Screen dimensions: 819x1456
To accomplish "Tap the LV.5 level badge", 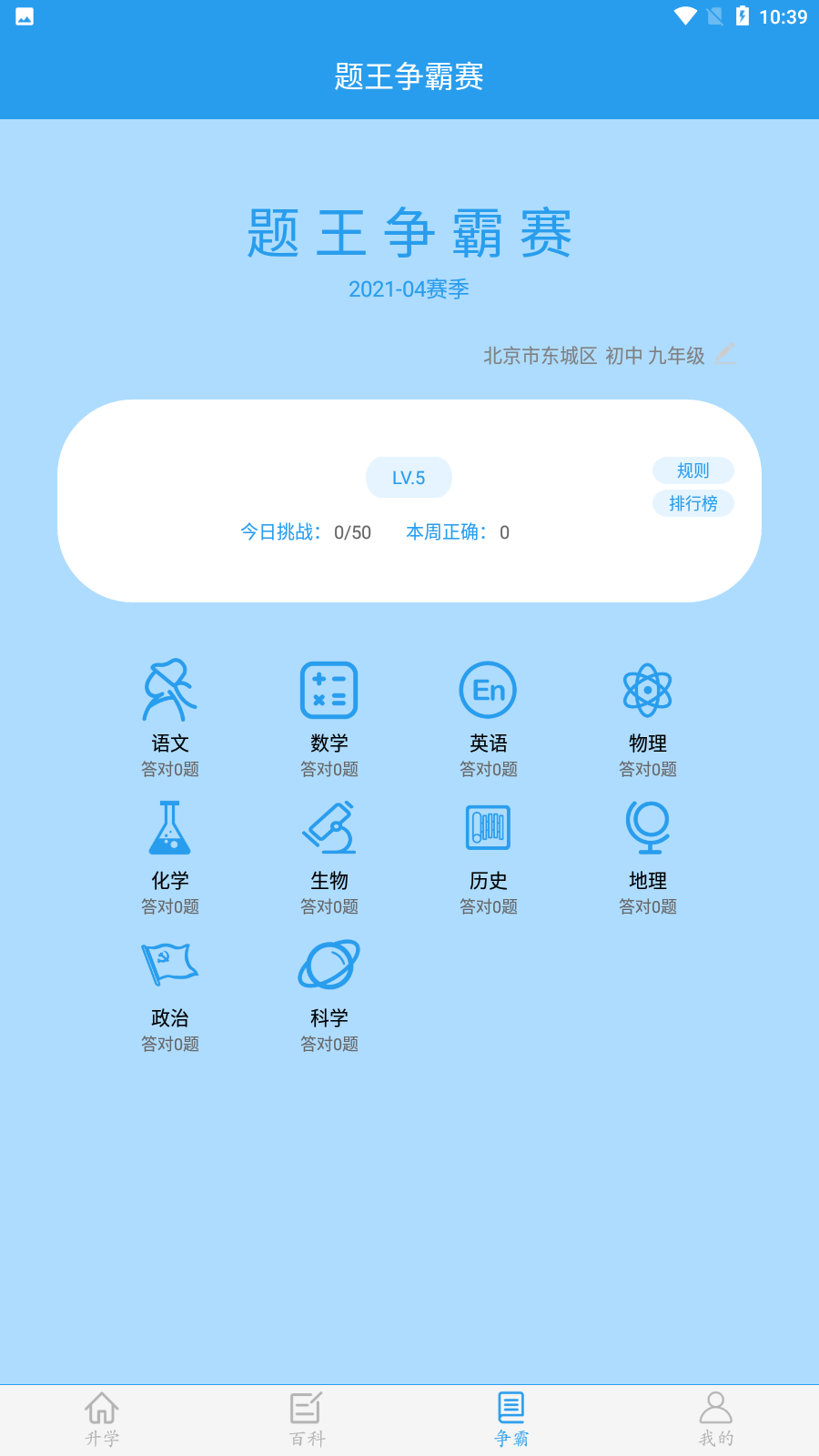I will (409, 477).
